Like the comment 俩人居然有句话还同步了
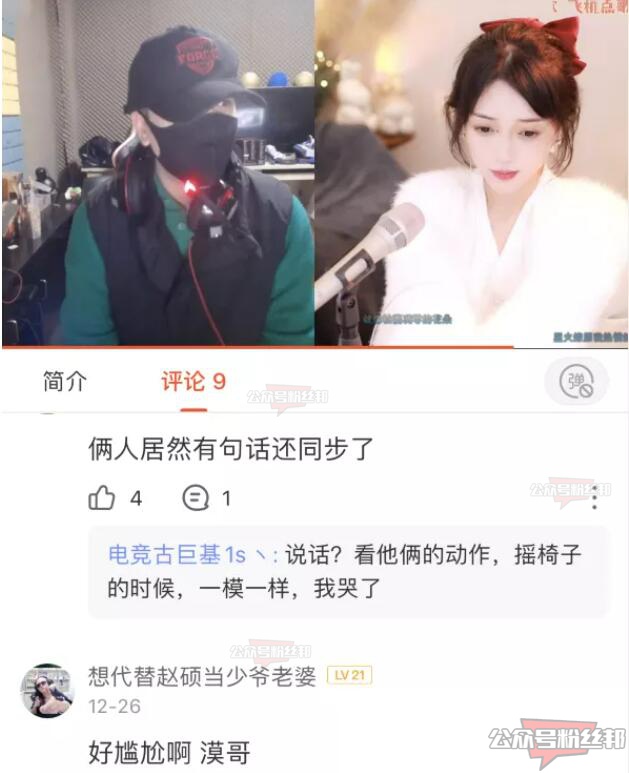 103,498
